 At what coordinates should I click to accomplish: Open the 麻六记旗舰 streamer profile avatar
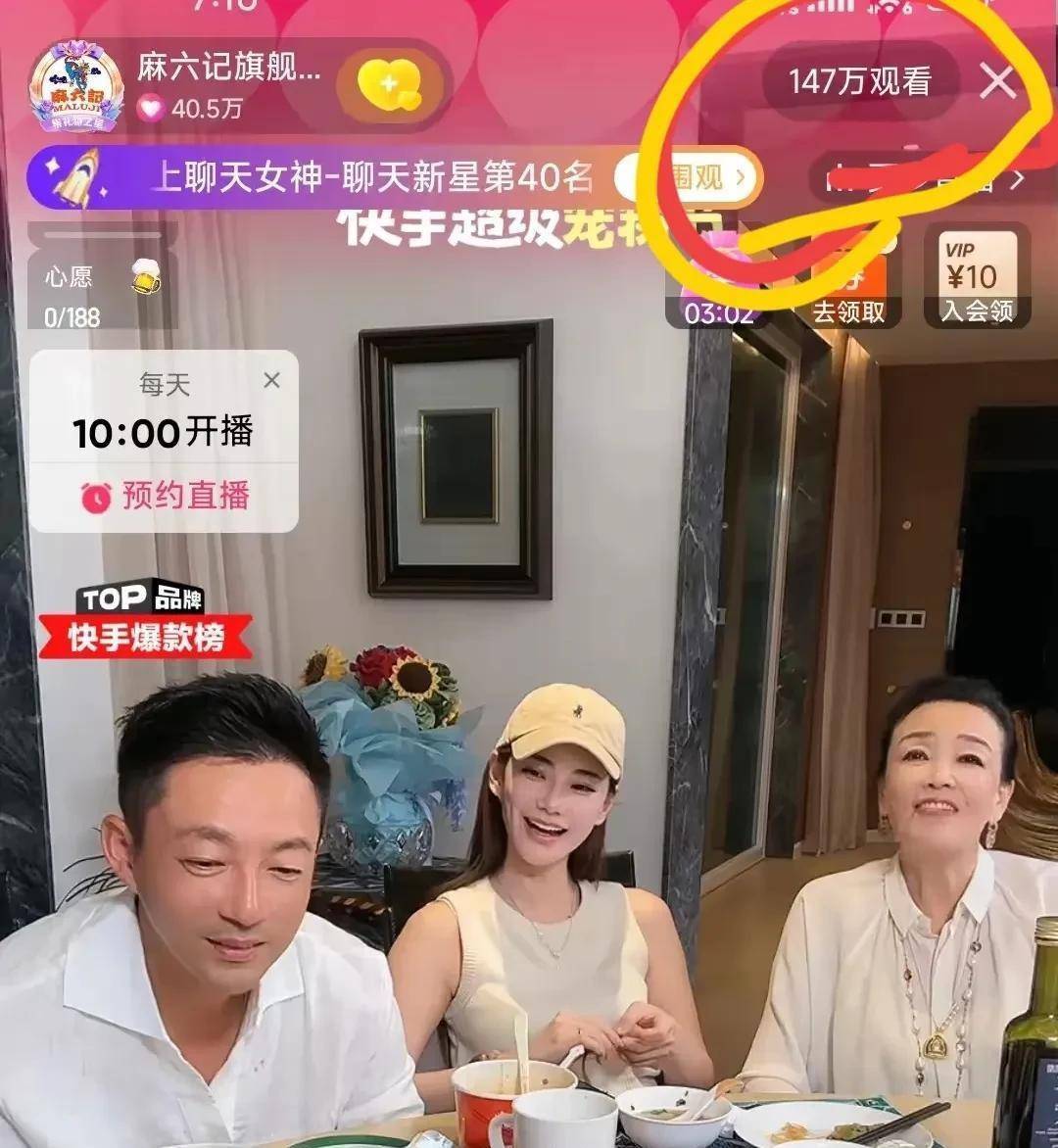pyautogui.click(x=76, y=86)
